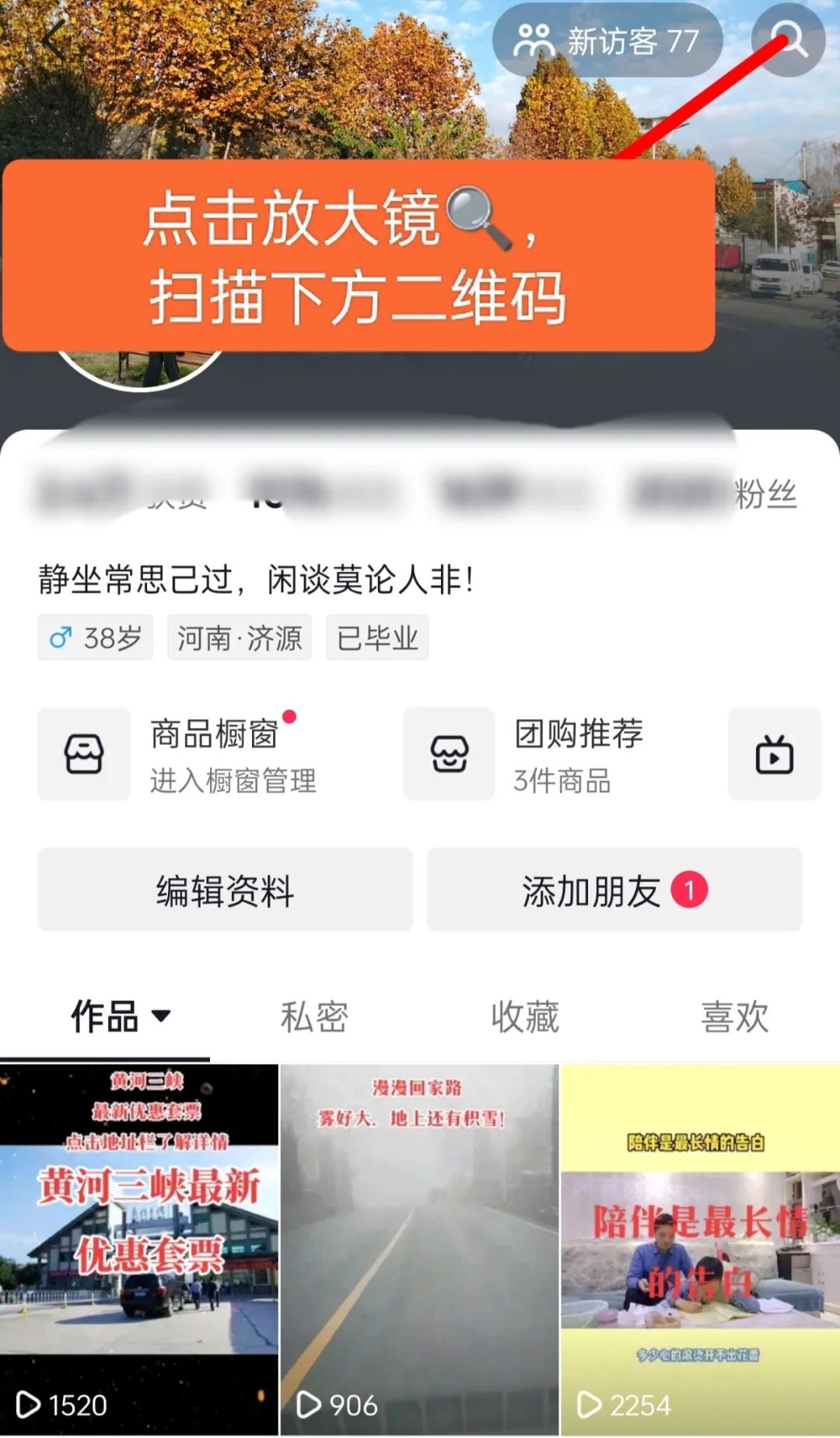Expand the 作品 dropdown tab

click(121, 1016)
